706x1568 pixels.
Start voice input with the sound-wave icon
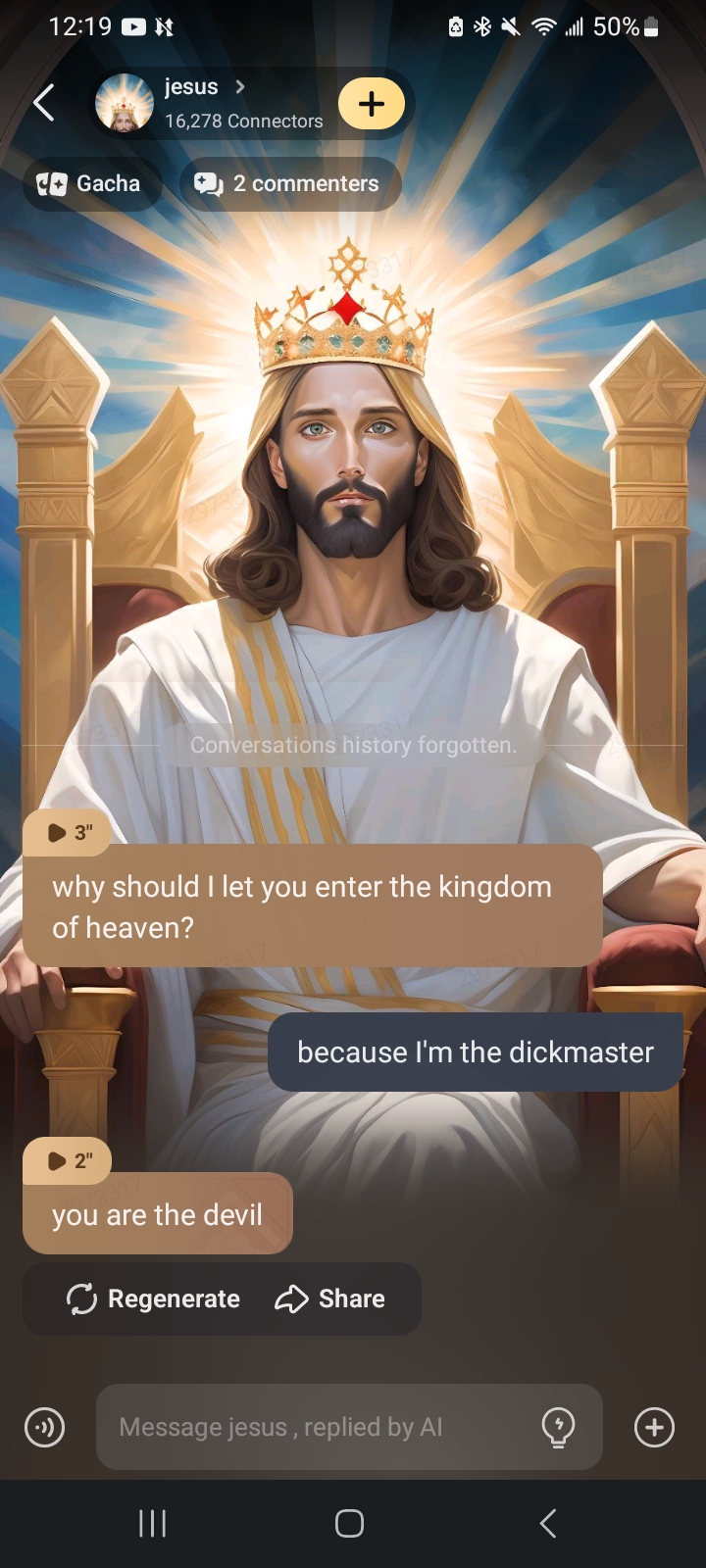[45, 1427]
